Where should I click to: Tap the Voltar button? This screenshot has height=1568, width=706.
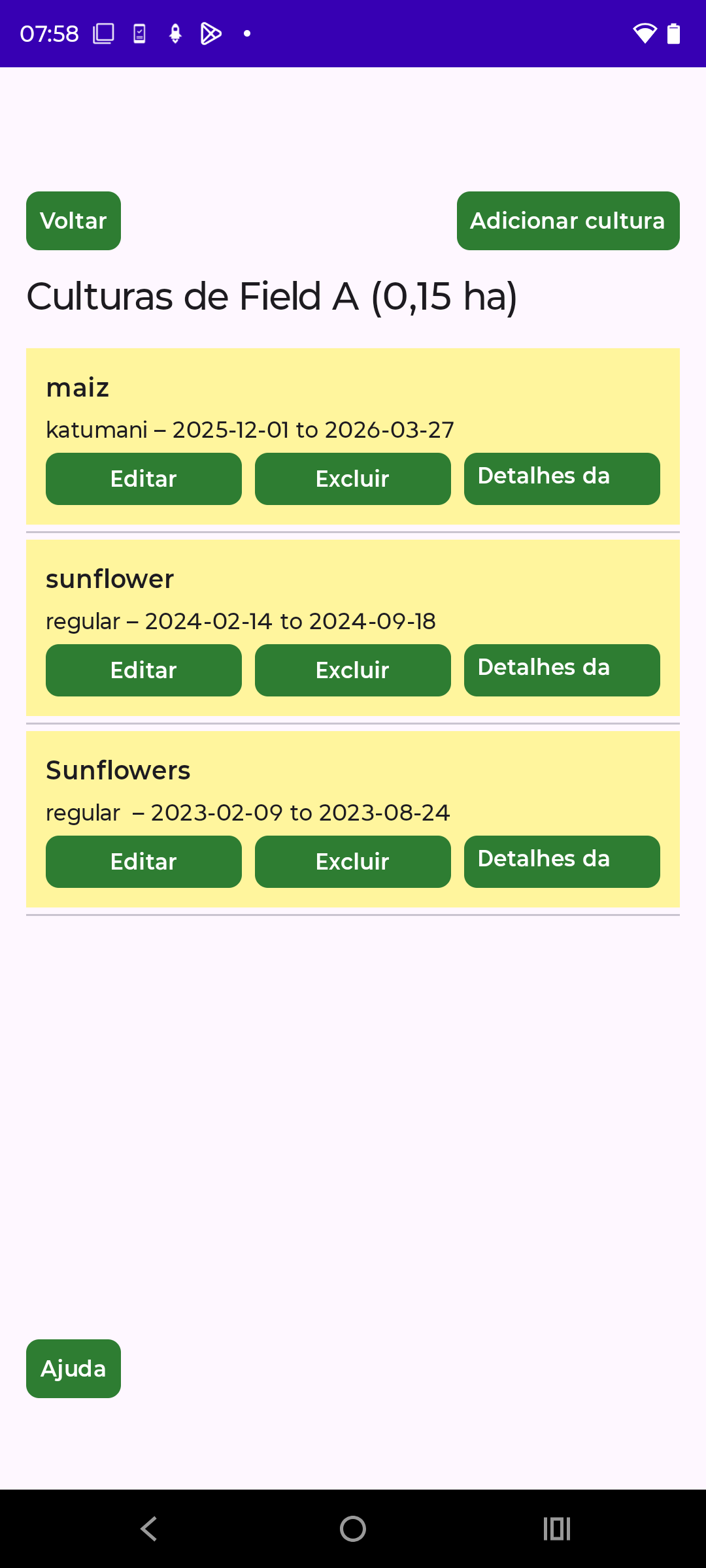pos(73,221)
